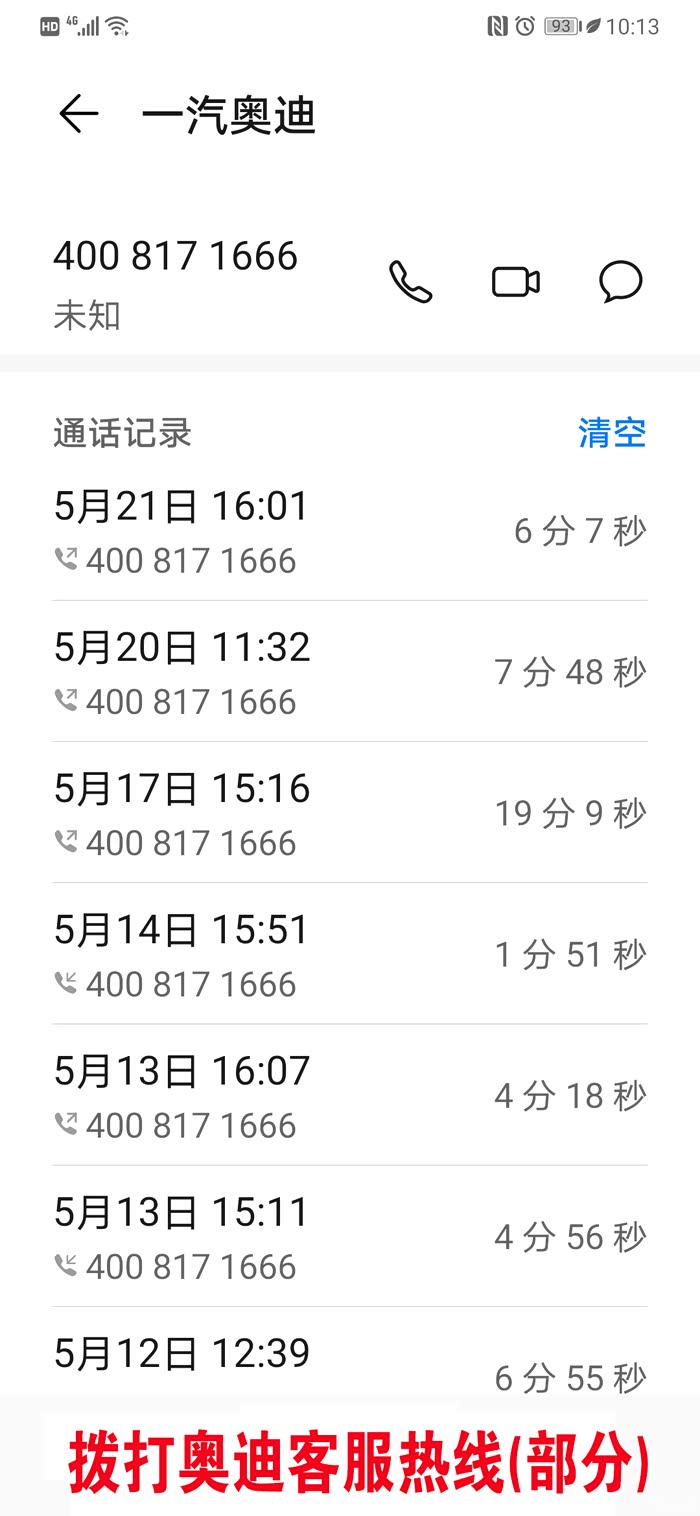Select the 5月20日 11:32 call entry

[x=350, y=672]
